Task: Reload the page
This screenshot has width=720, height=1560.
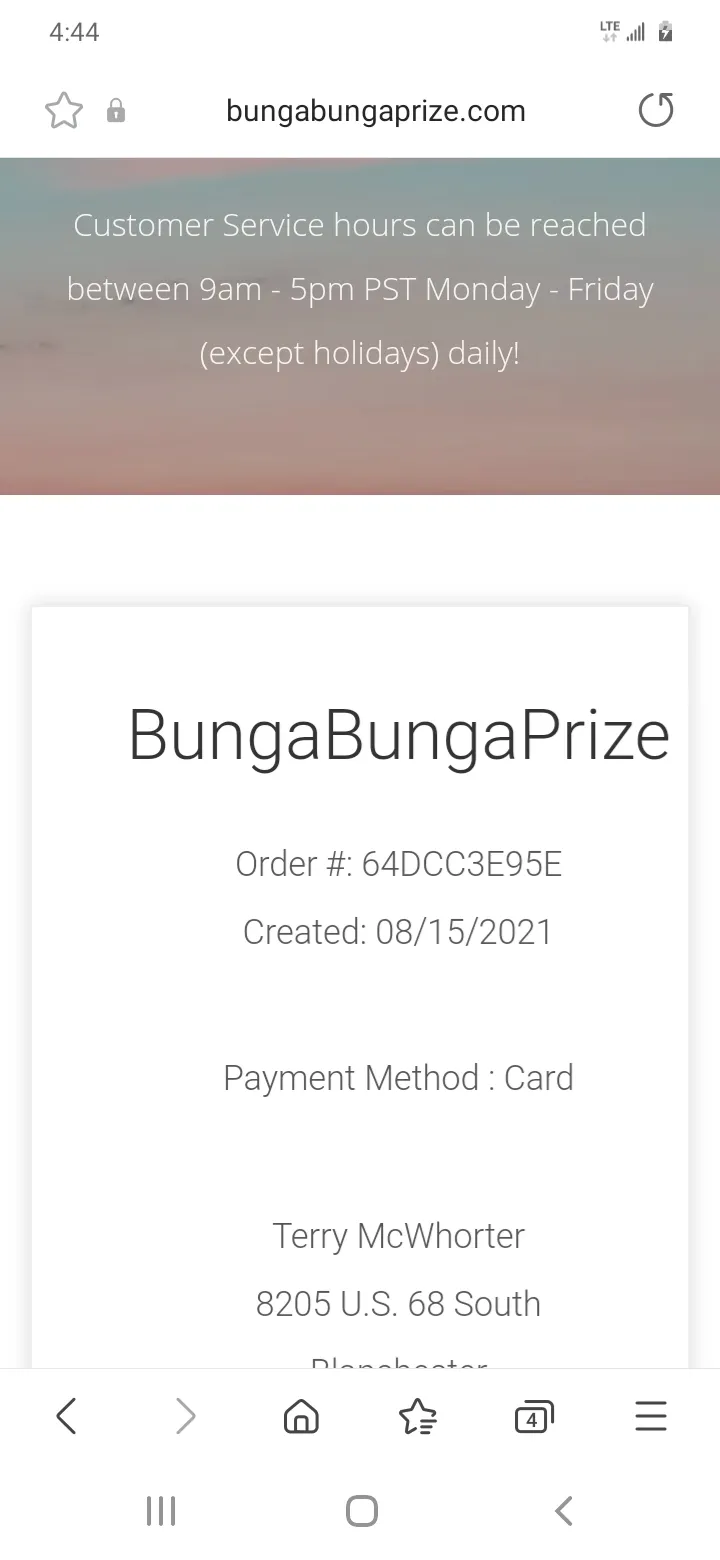Action: click(656, 110)
